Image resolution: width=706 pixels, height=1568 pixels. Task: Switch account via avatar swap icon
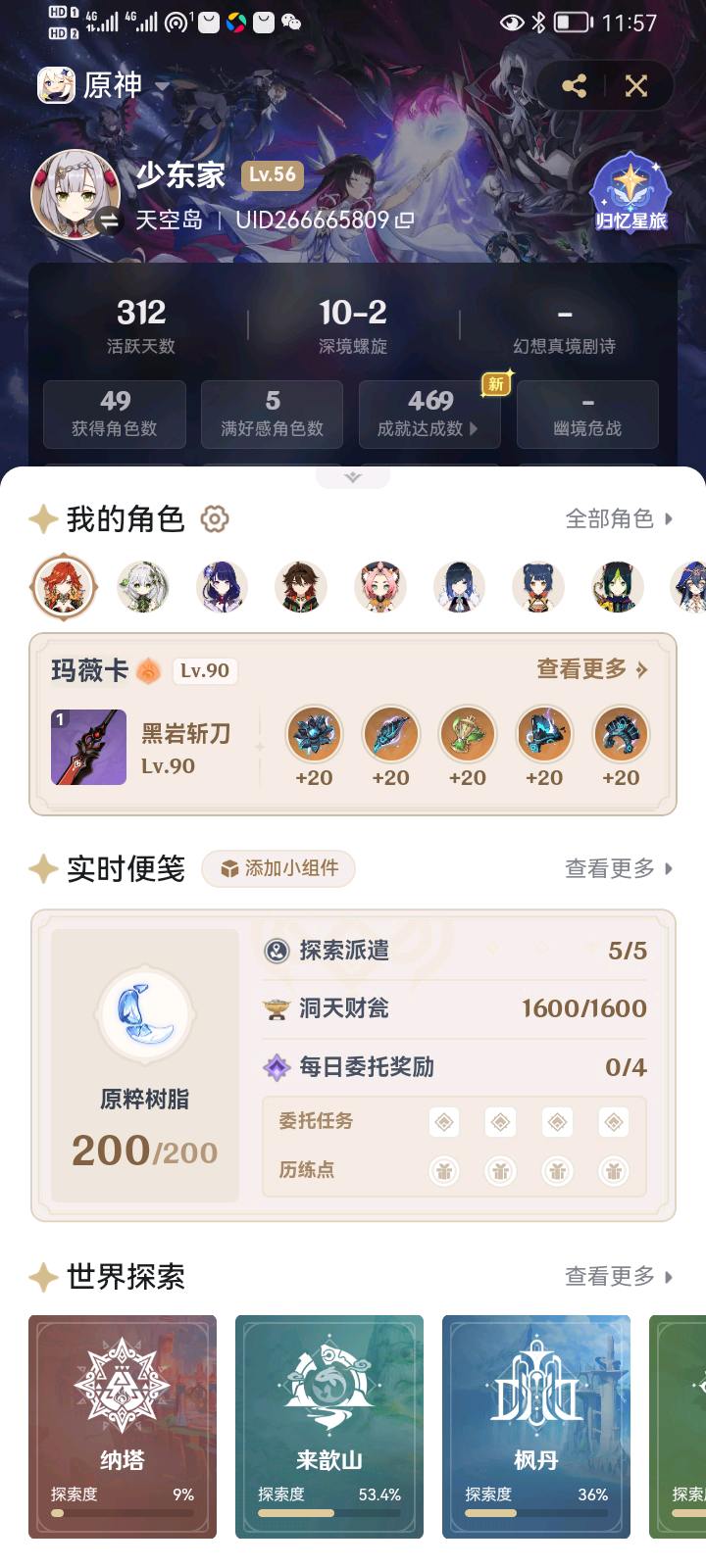(109, 222)
